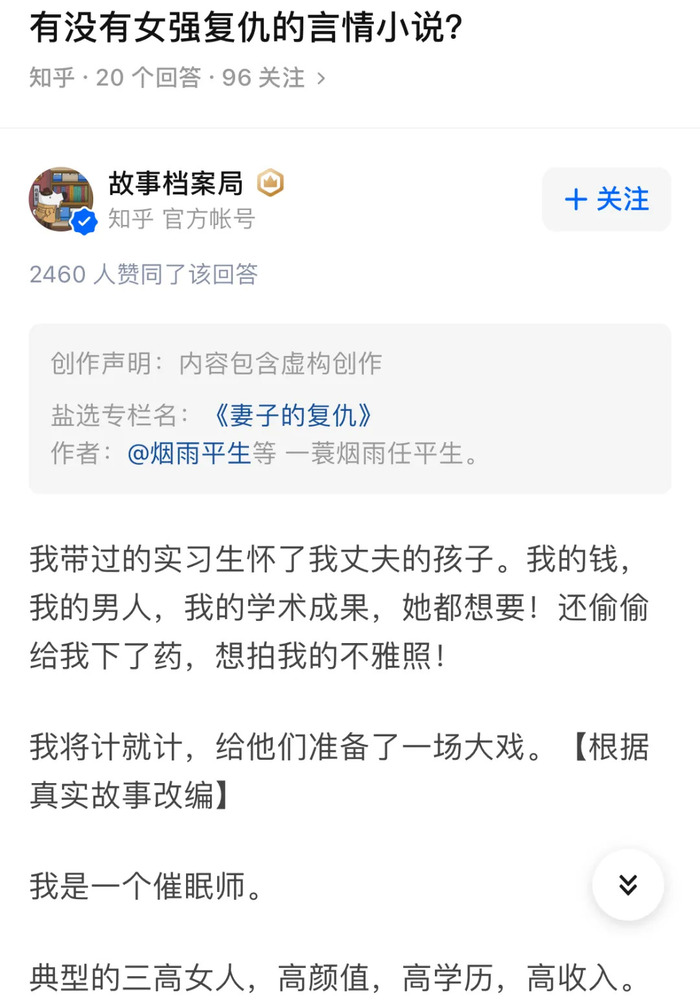Tap the double-chevron collapse floating button

click(627, 884)
